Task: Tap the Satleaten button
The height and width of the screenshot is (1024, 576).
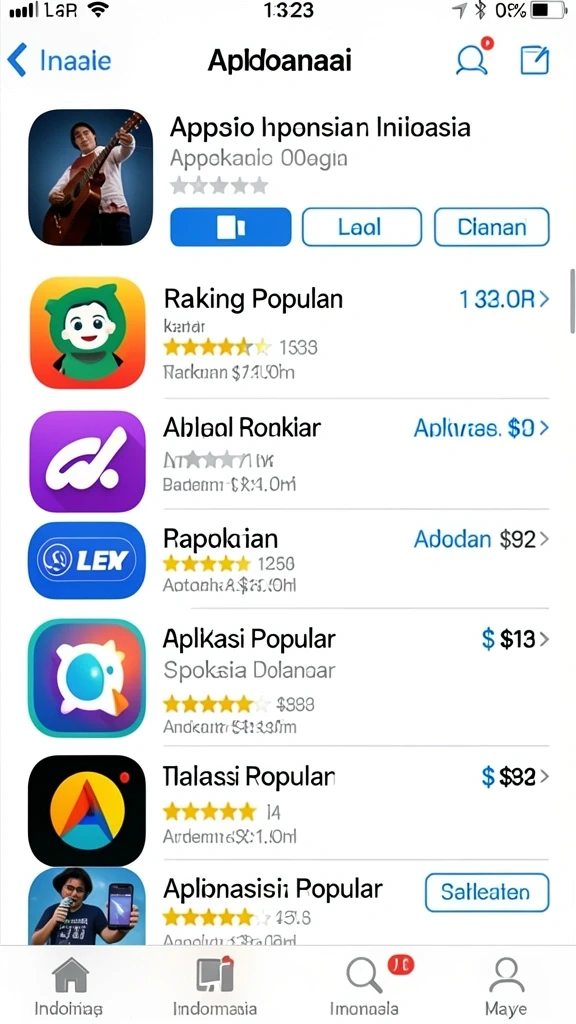Action: 487,892
